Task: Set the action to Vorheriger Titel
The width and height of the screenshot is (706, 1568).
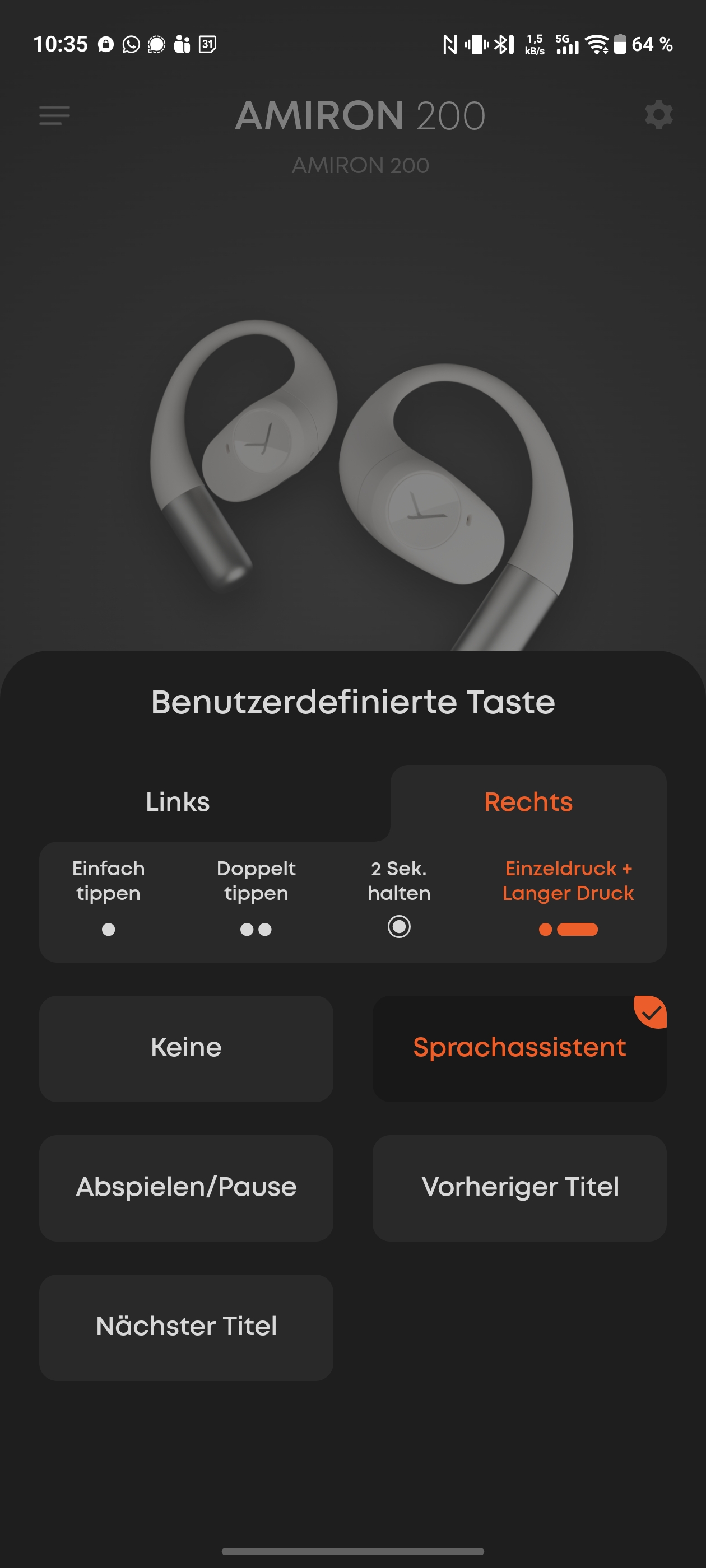Action: [x=519, y=1187]
